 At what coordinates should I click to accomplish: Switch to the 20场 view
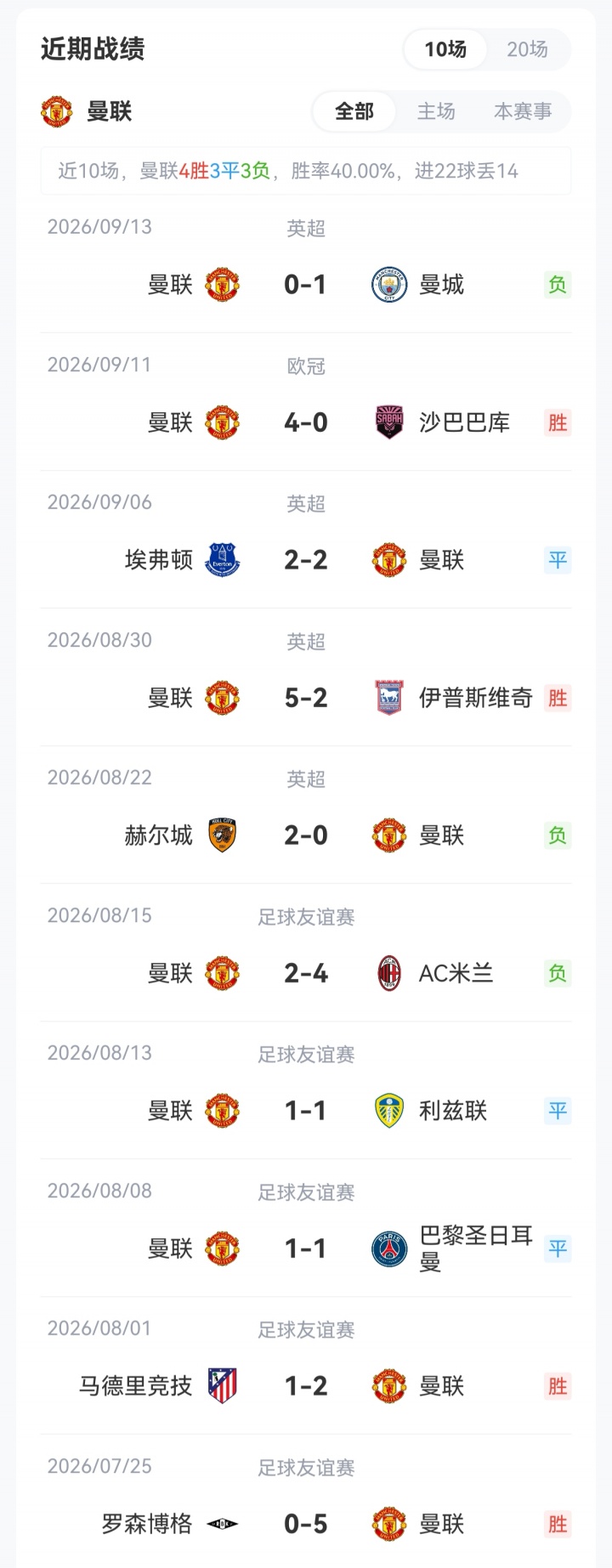(x=527, y=49)
